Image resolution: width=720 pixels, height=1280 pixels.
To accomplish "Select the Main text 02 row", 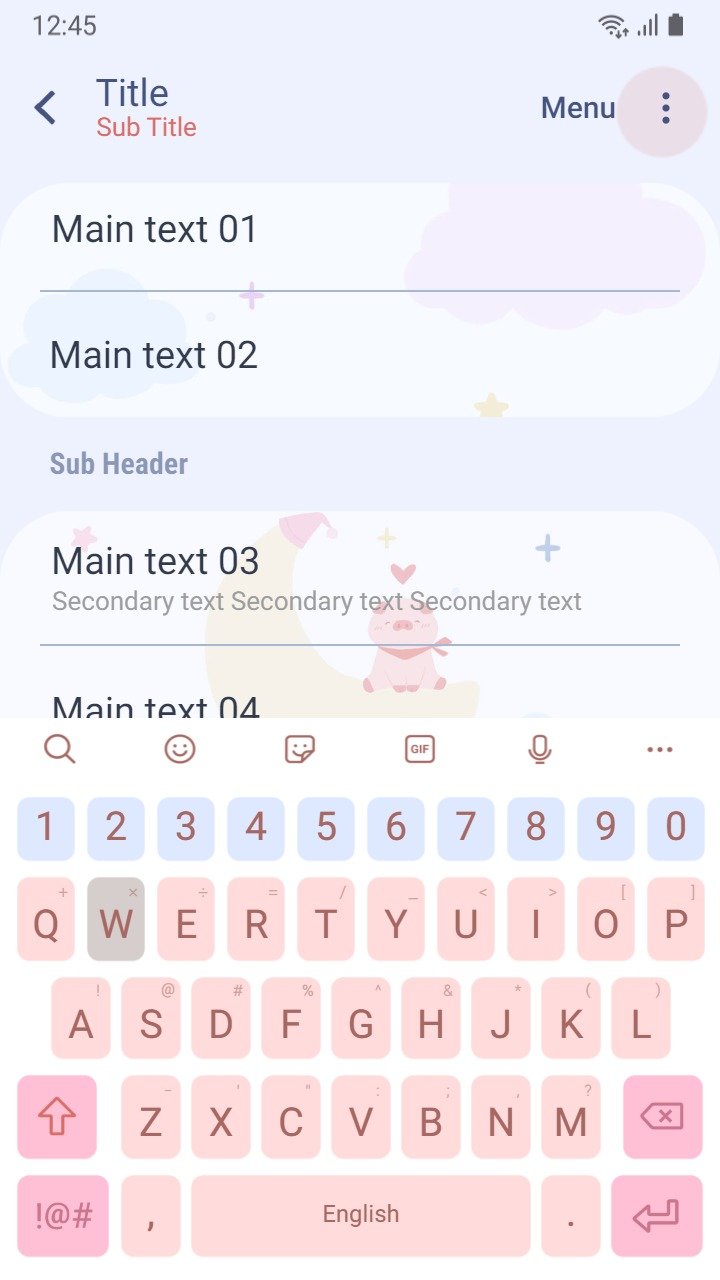I will tap(360, 354).
